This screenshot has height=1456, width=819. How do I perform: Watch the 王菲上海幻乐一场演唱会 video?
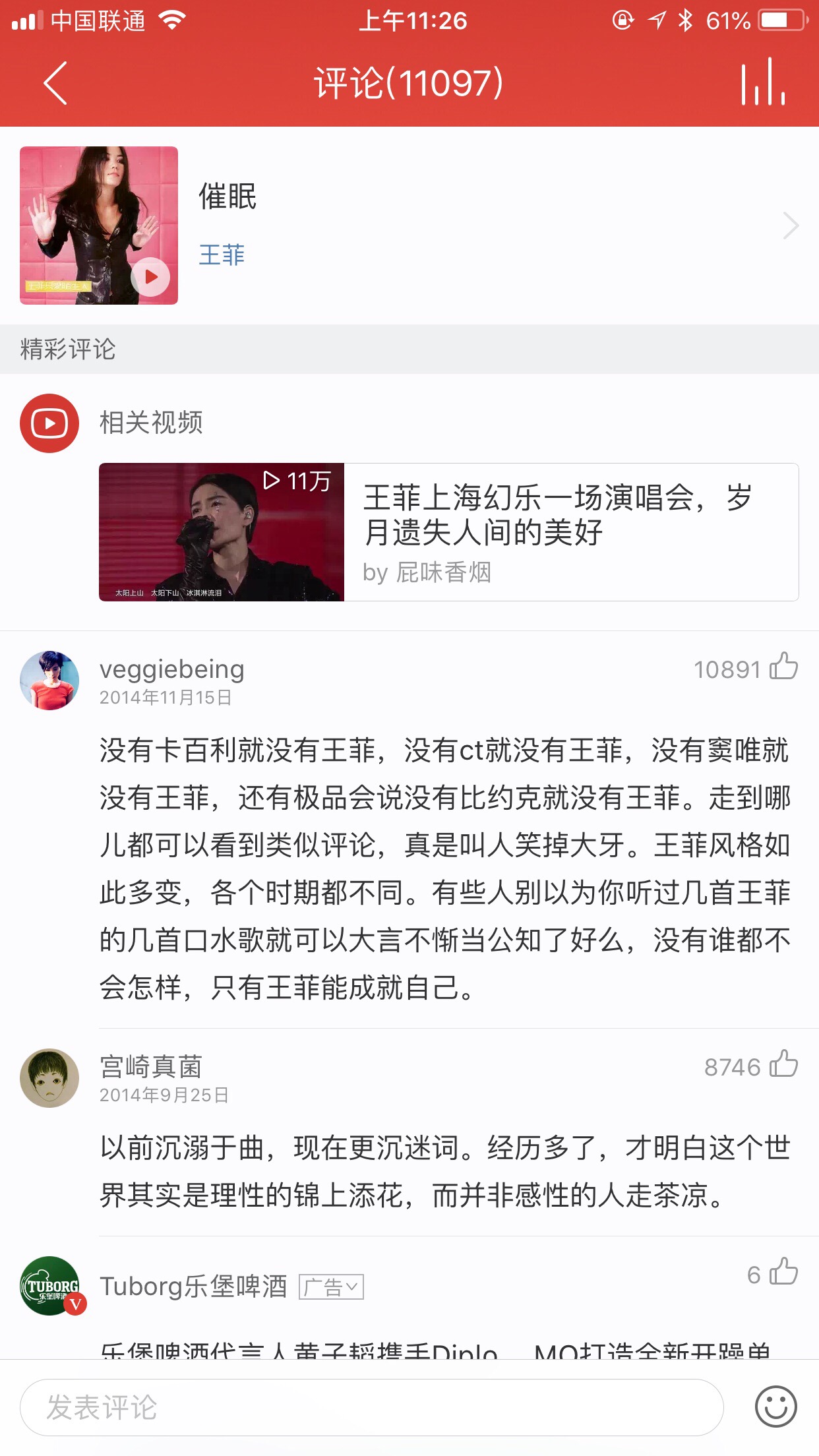448,532
